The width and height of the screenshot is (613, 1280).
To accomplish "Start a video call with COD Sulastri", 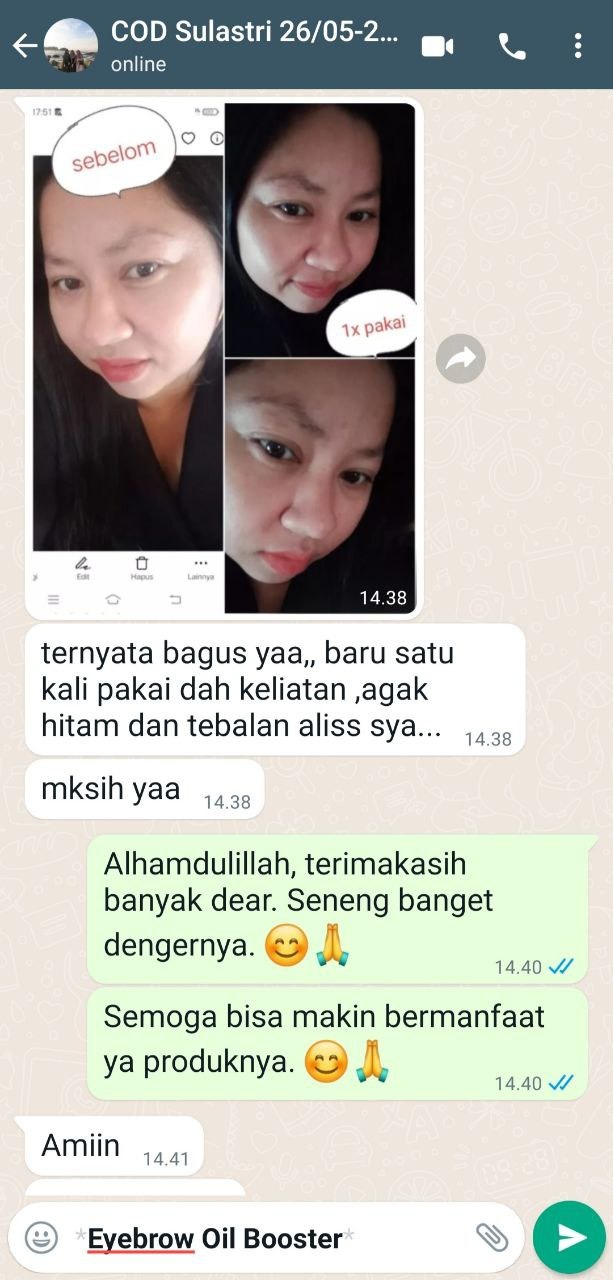I will point(437,46).
